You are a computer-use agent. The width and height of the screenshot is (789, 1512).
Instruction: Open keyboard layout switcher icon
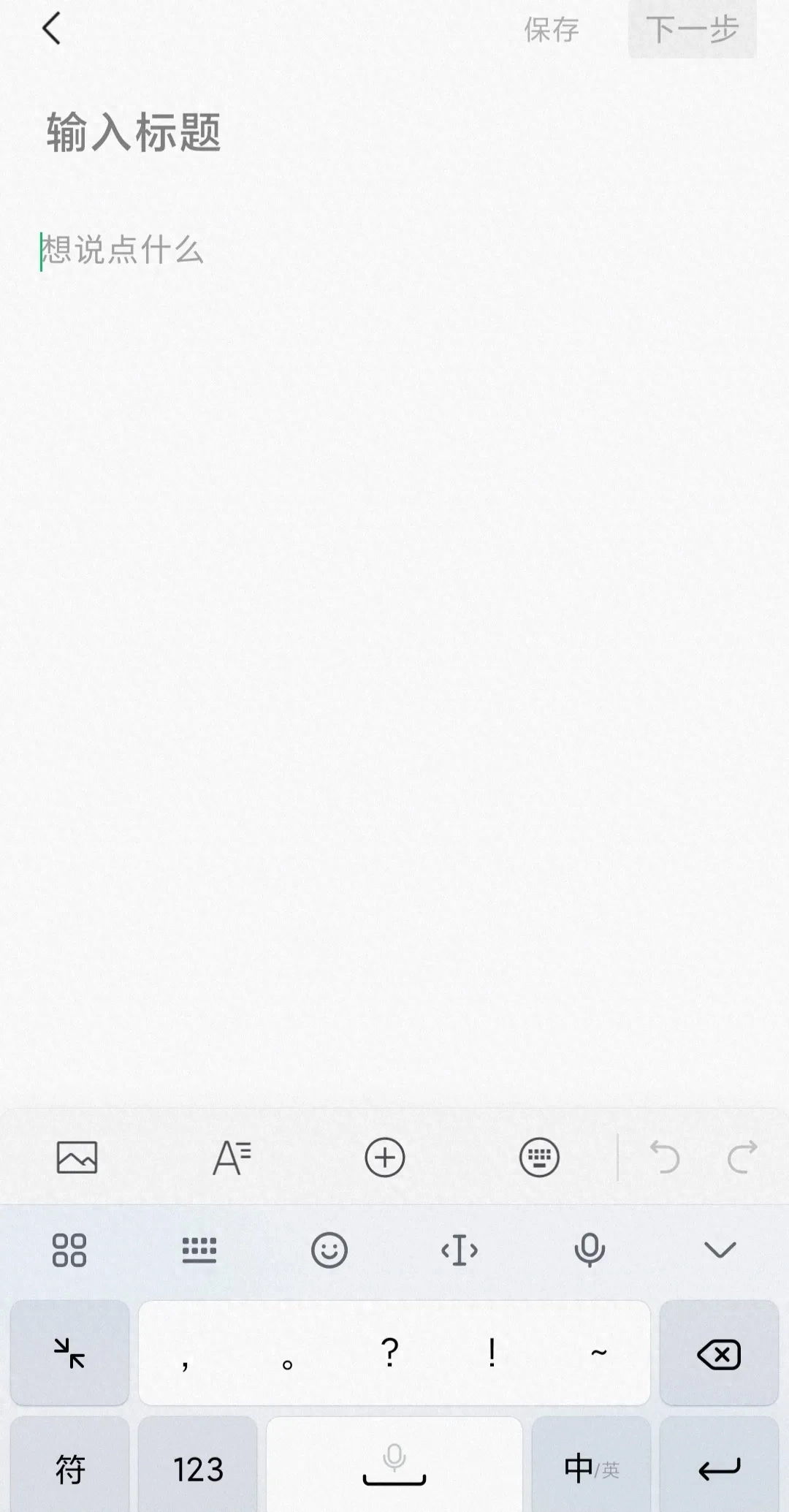199,1250
